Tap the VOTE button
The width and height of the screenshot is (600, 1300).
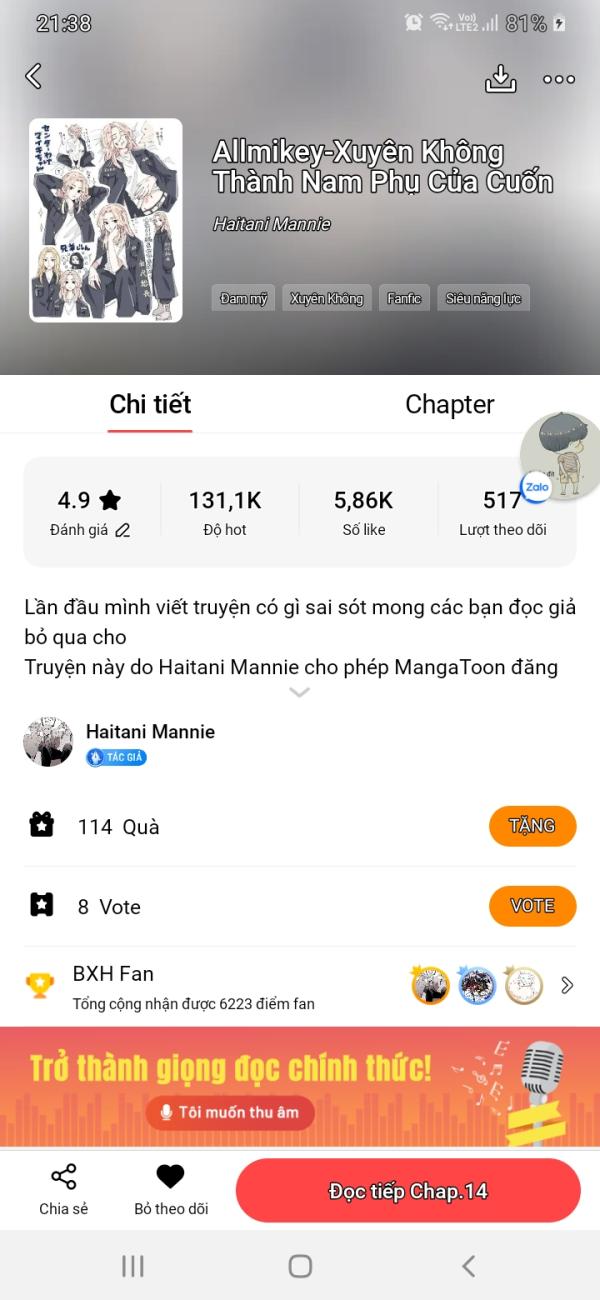(532, 906)
